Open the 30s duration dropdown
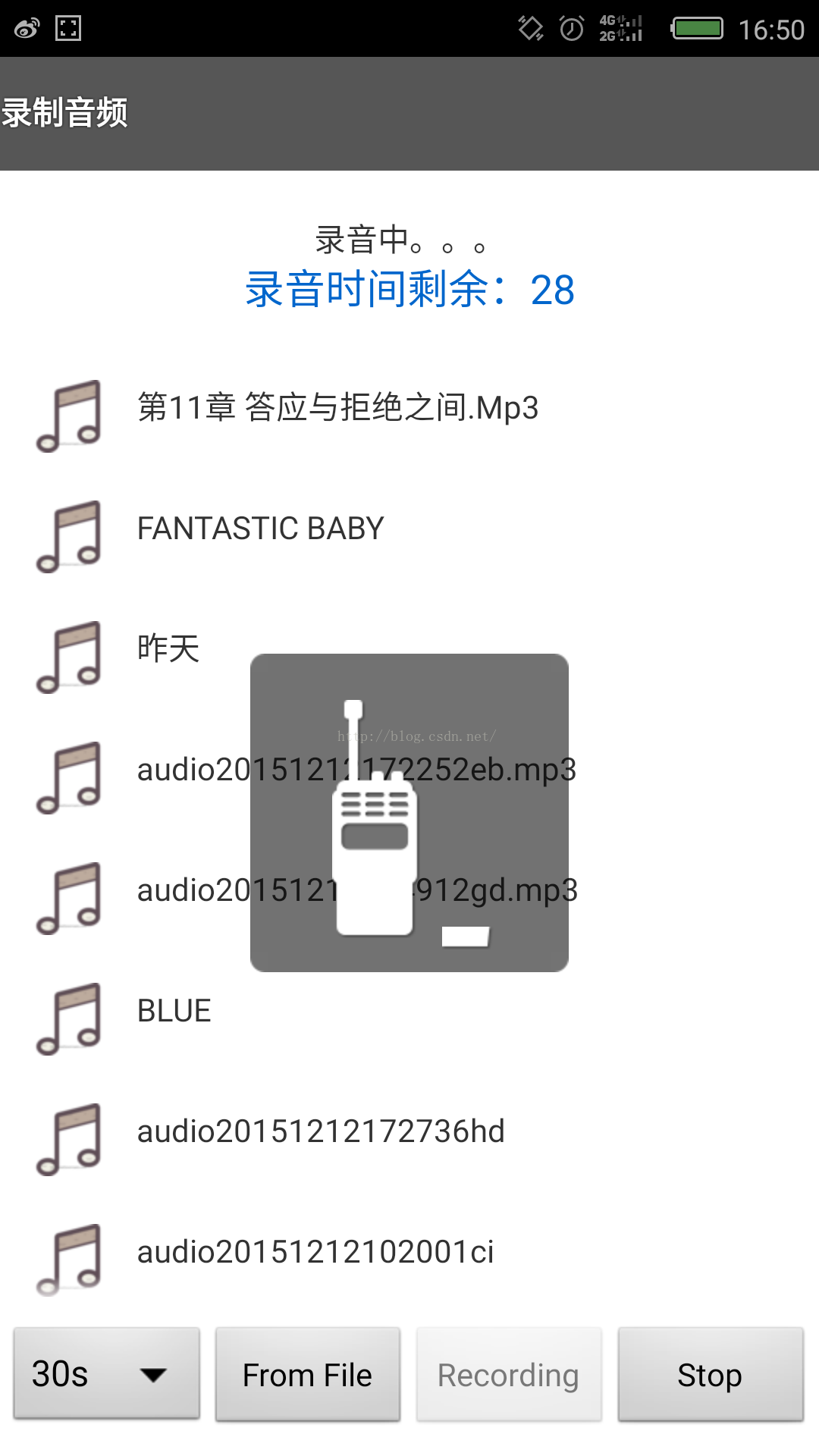819x1456 pixels. [106, 1373]
